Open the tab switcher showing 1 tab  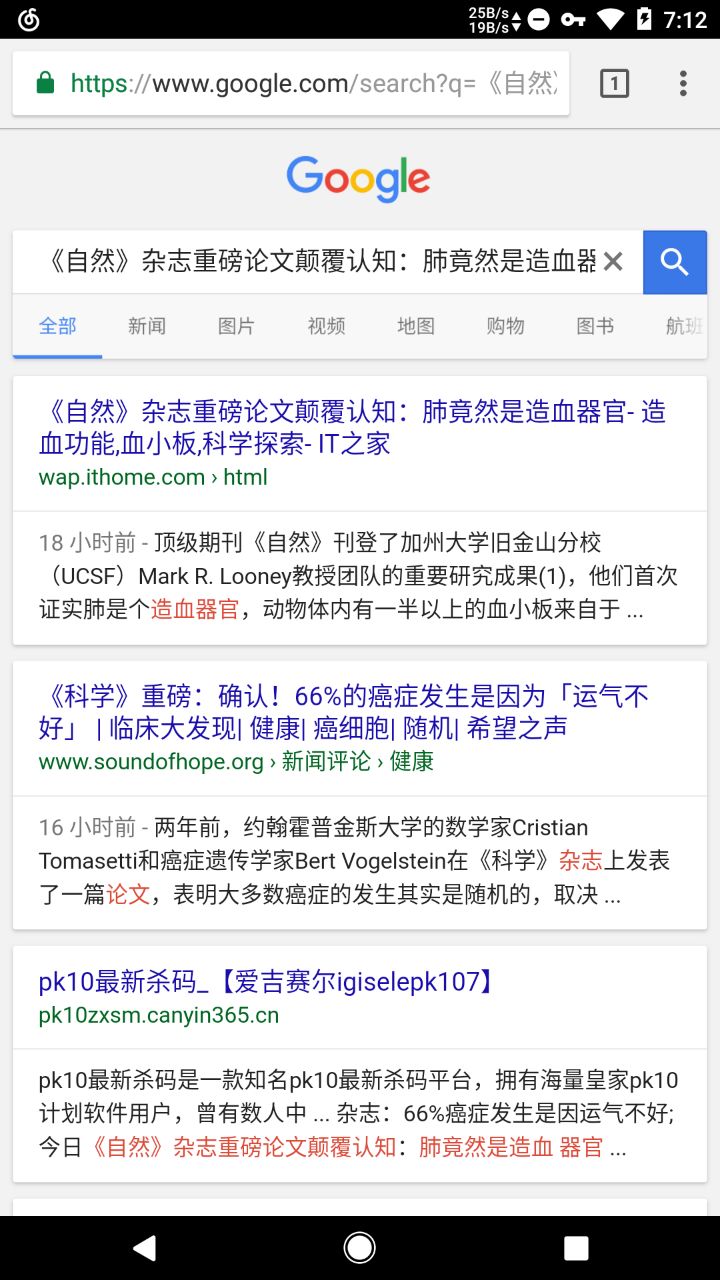(614, 83)
